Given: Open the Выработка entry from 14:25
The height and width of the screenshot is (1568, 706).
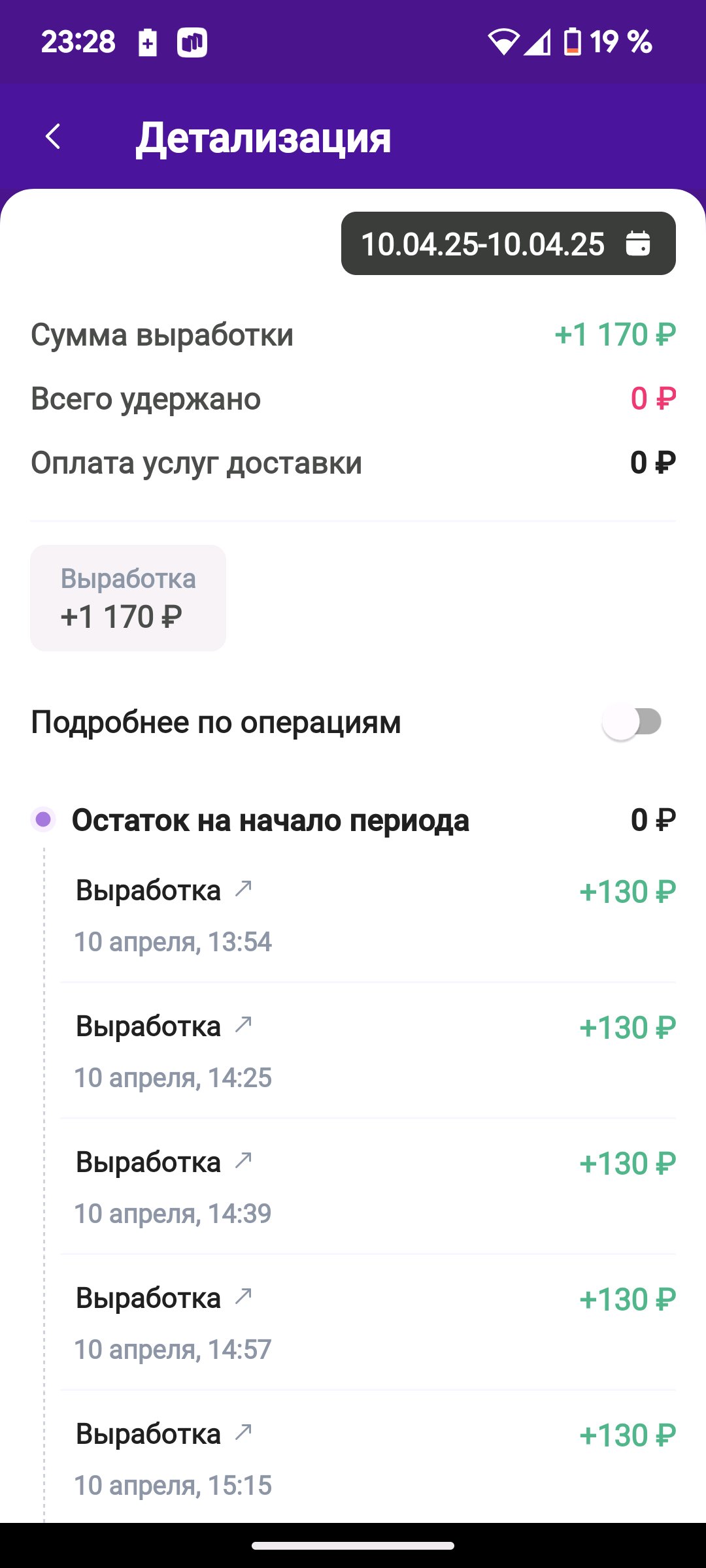Looking at the screenshot, I should [369, 1051].
